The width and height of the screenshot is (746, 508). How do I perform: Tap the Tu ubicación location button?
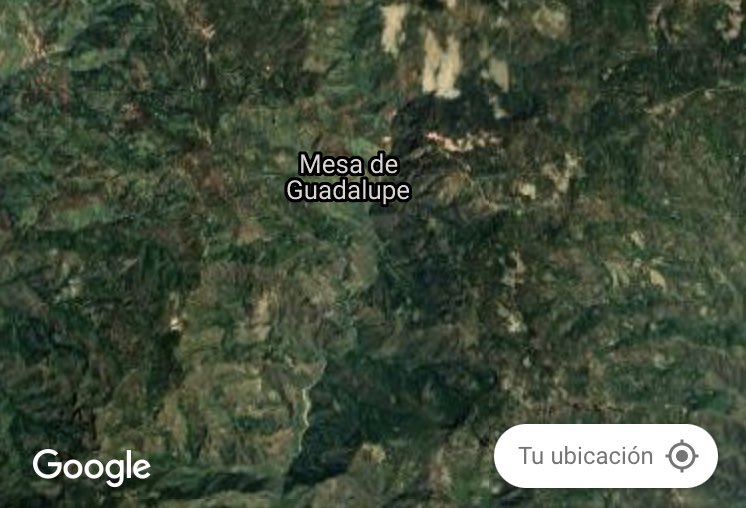[x=606, y=456]
